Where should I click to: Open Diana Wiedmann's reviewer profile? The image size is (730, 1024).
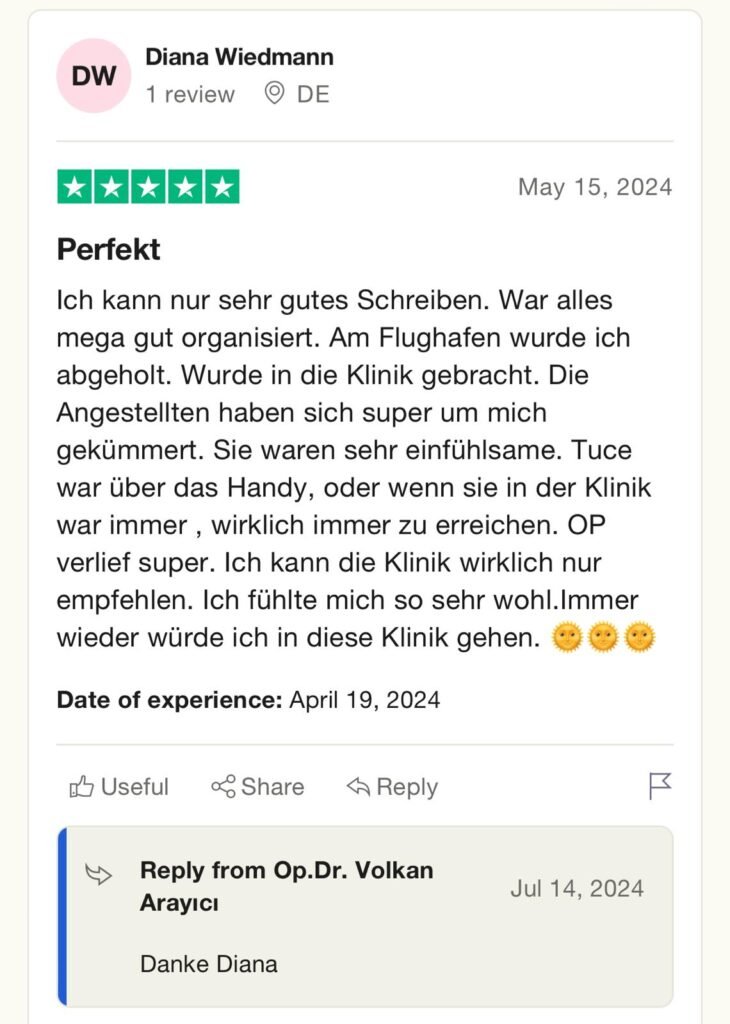click(x=239, y=57)
